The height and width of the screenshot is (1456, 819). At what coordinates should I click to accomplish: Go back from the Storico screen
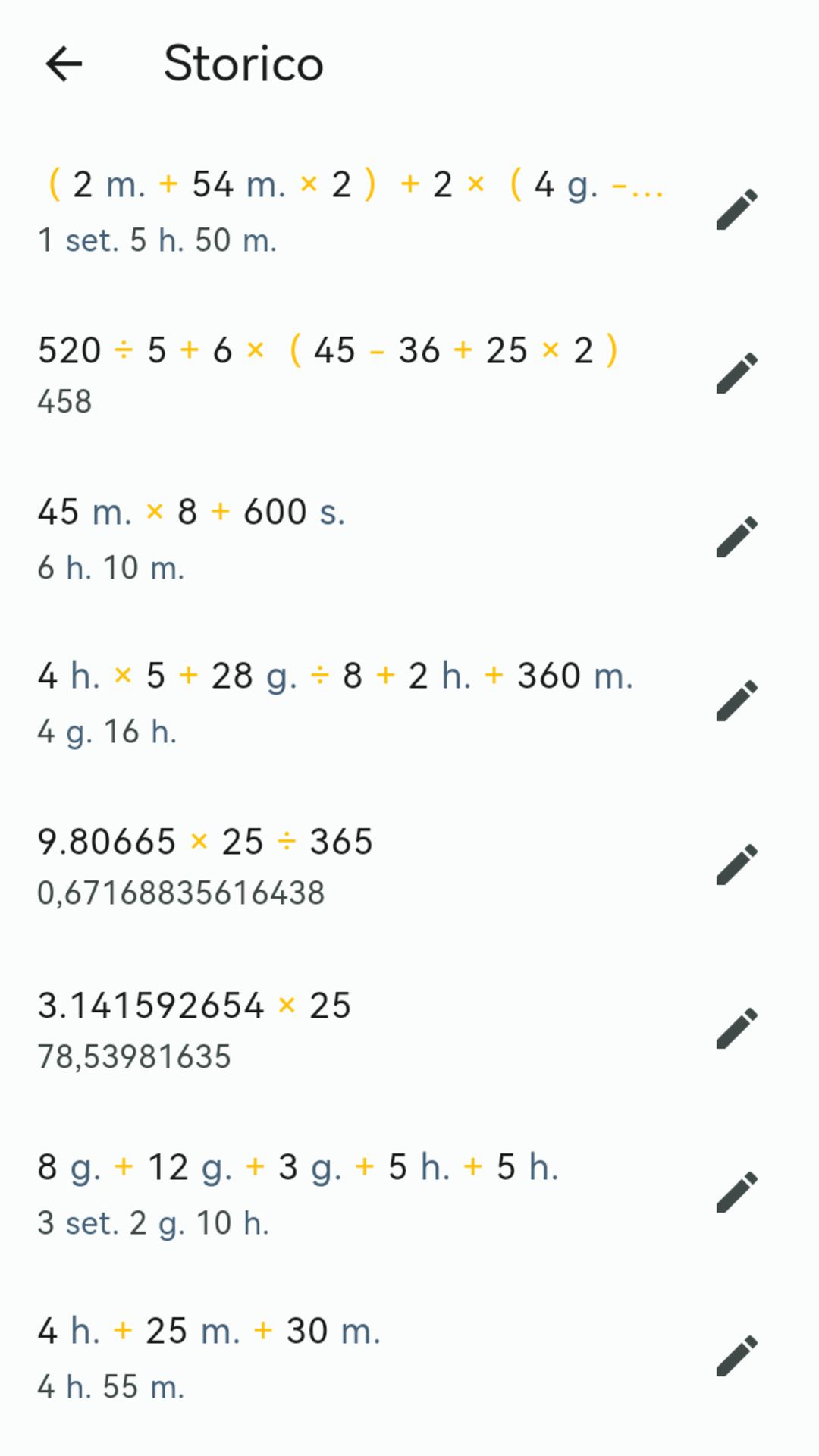coord(64,64)
